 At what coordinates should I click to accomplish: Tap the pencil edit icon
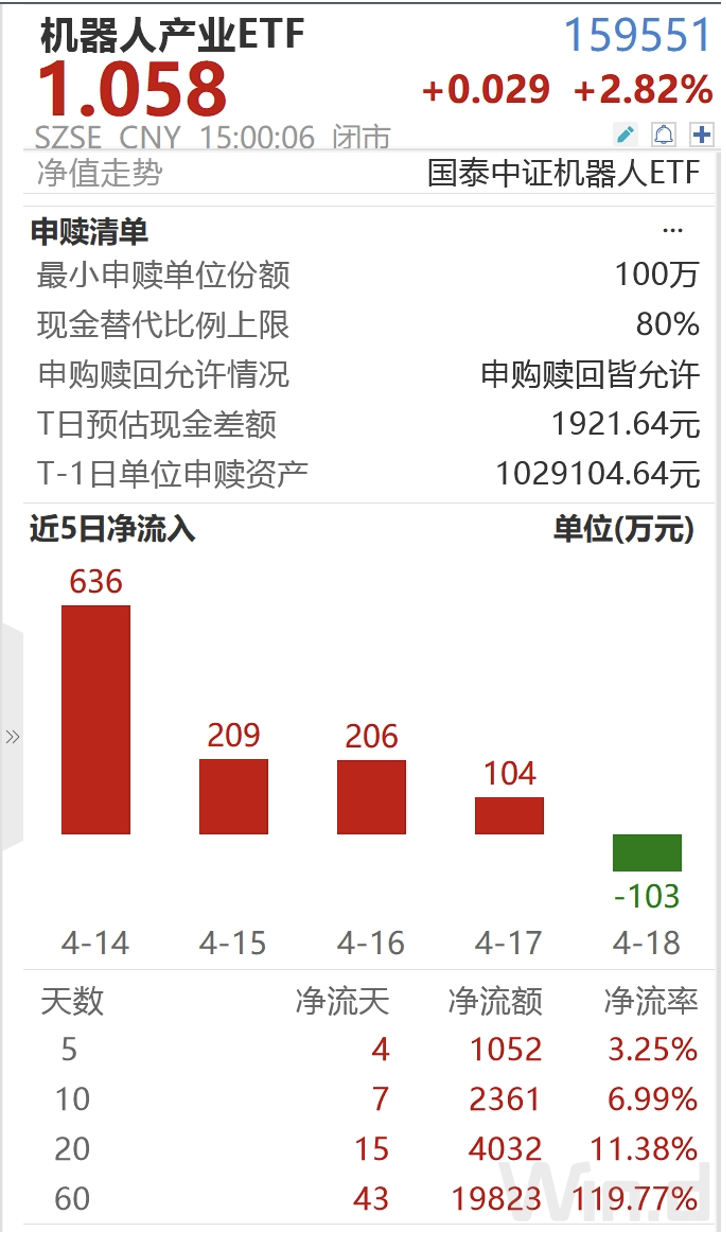pos(626,135)
